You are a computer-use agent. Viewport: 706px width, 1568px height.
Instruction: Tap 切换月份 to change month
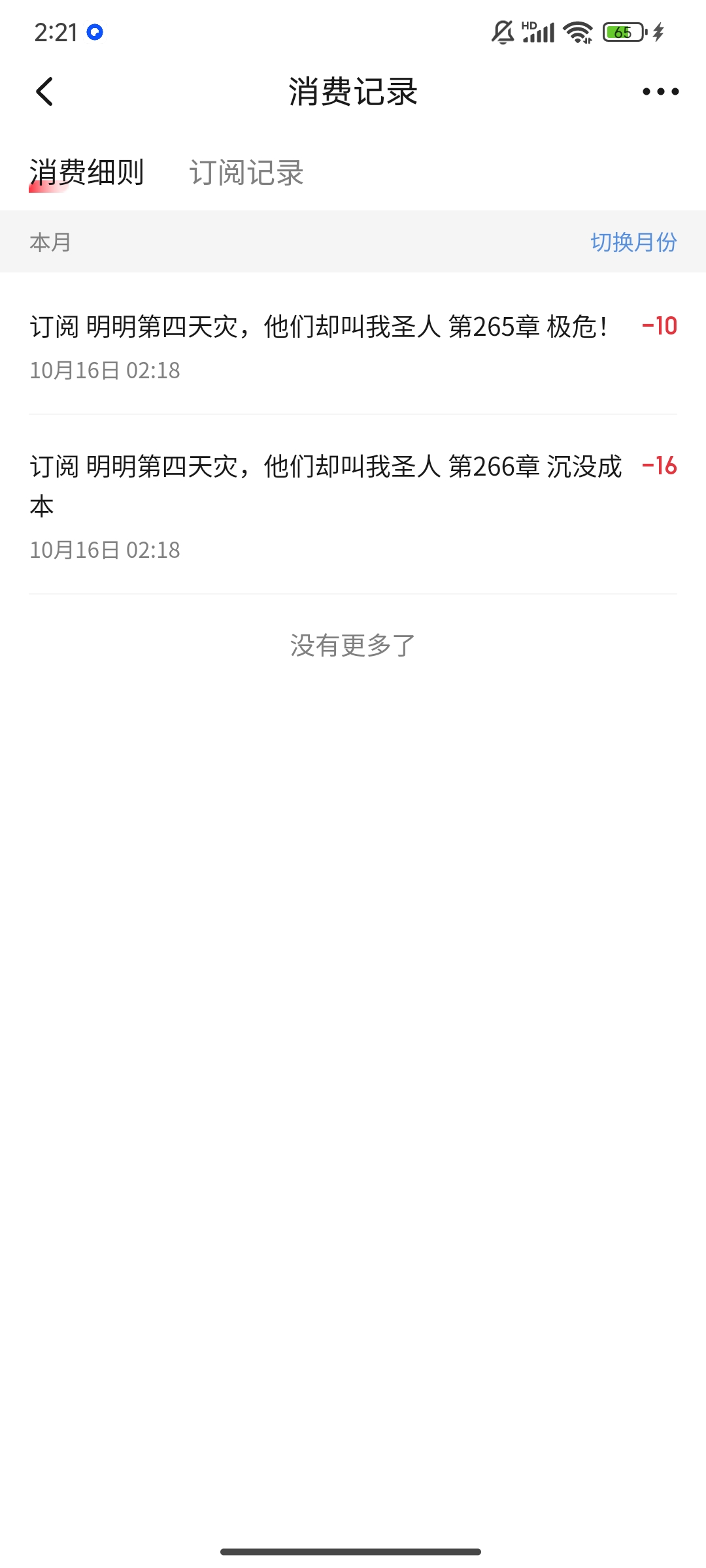click(633, 242)
